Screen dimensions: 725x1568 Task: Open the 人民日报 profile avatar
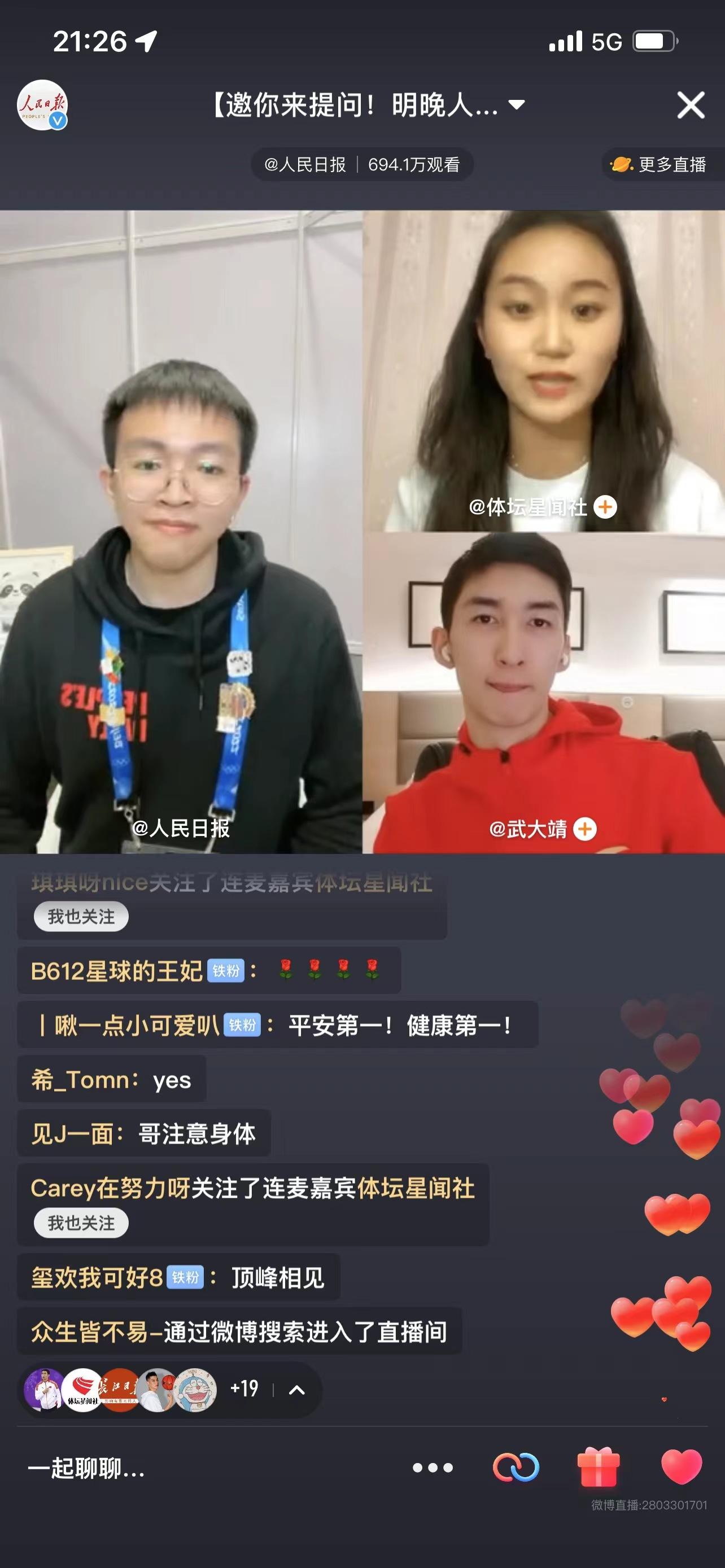42,104
